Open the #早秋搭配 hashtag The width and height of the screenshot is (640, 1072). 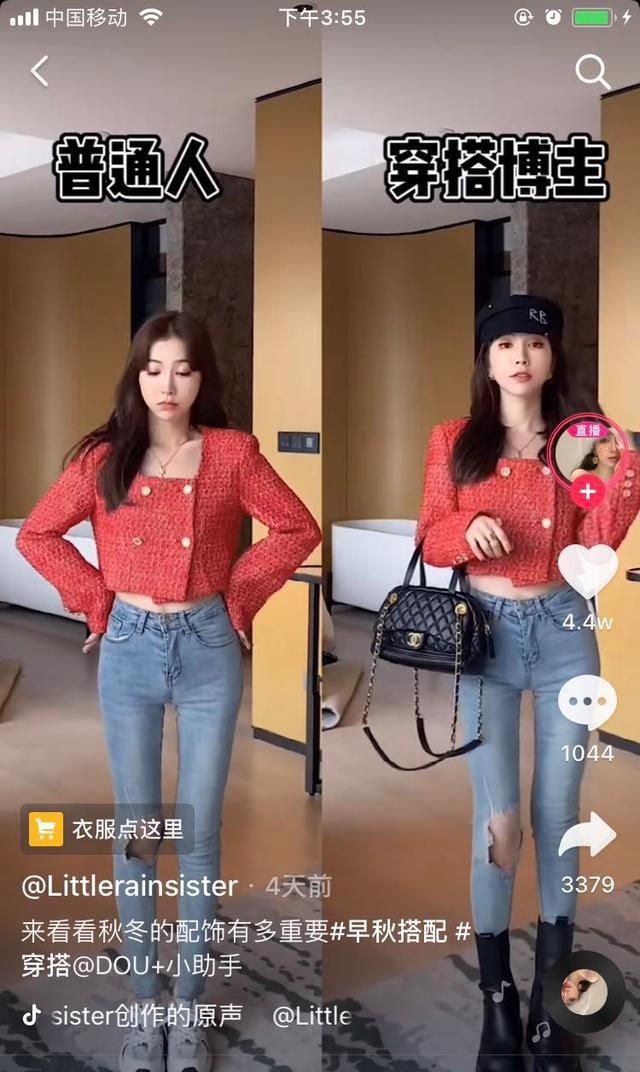[388, 931]
